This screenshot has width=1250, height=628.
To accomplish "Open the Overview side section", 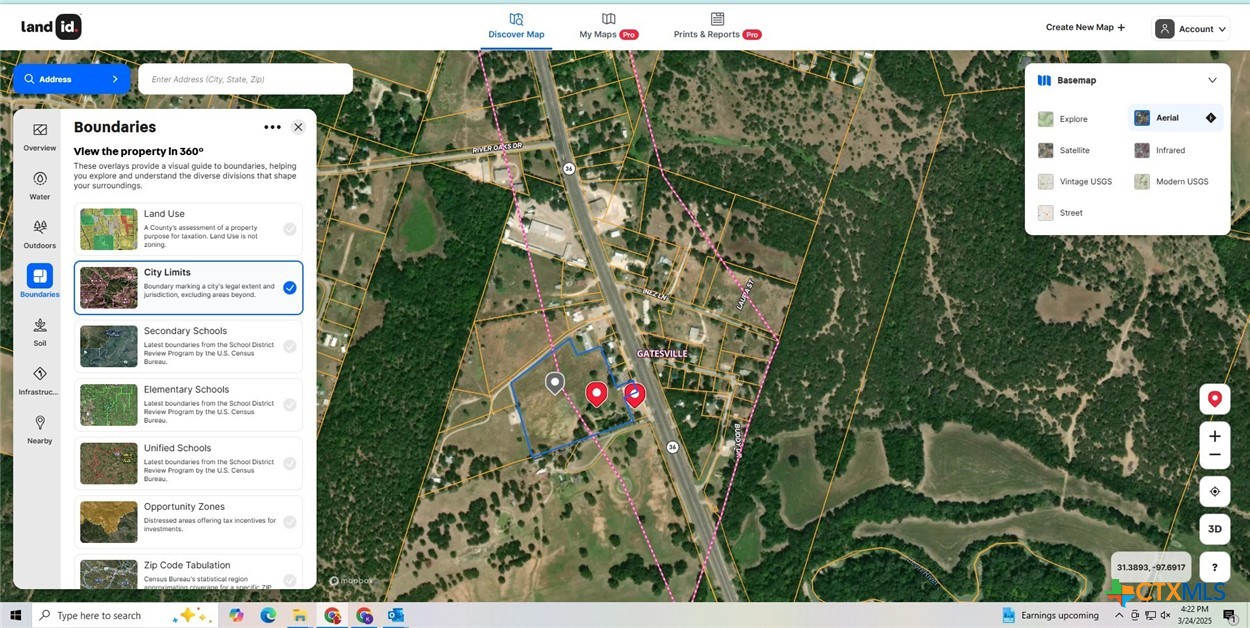I will tap(40, 137).
